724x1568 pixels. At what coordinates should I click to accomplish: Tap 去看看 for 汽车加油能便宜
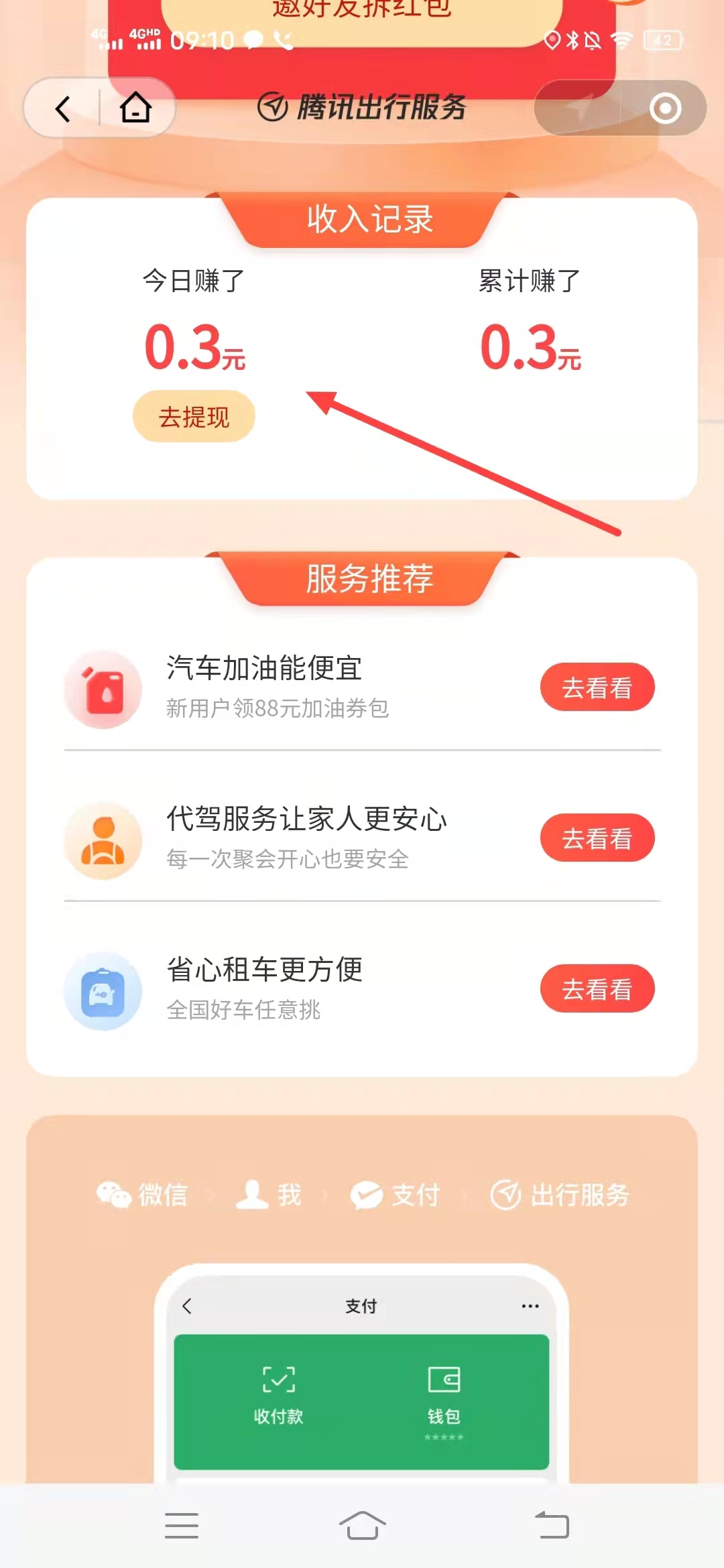(597, 688)
